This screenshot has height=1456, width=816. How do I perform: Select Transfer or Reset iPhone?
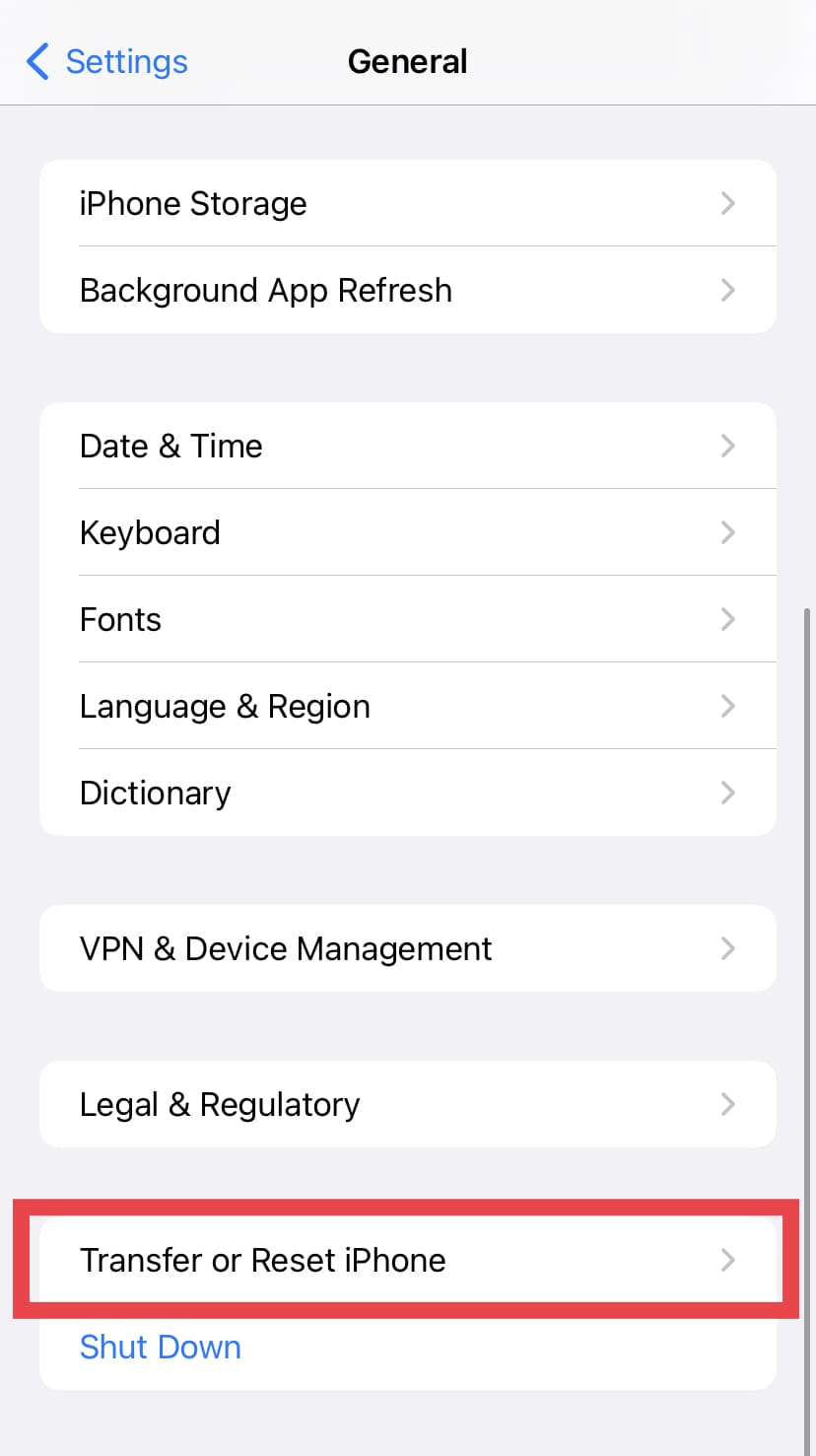coord(408,1260)
